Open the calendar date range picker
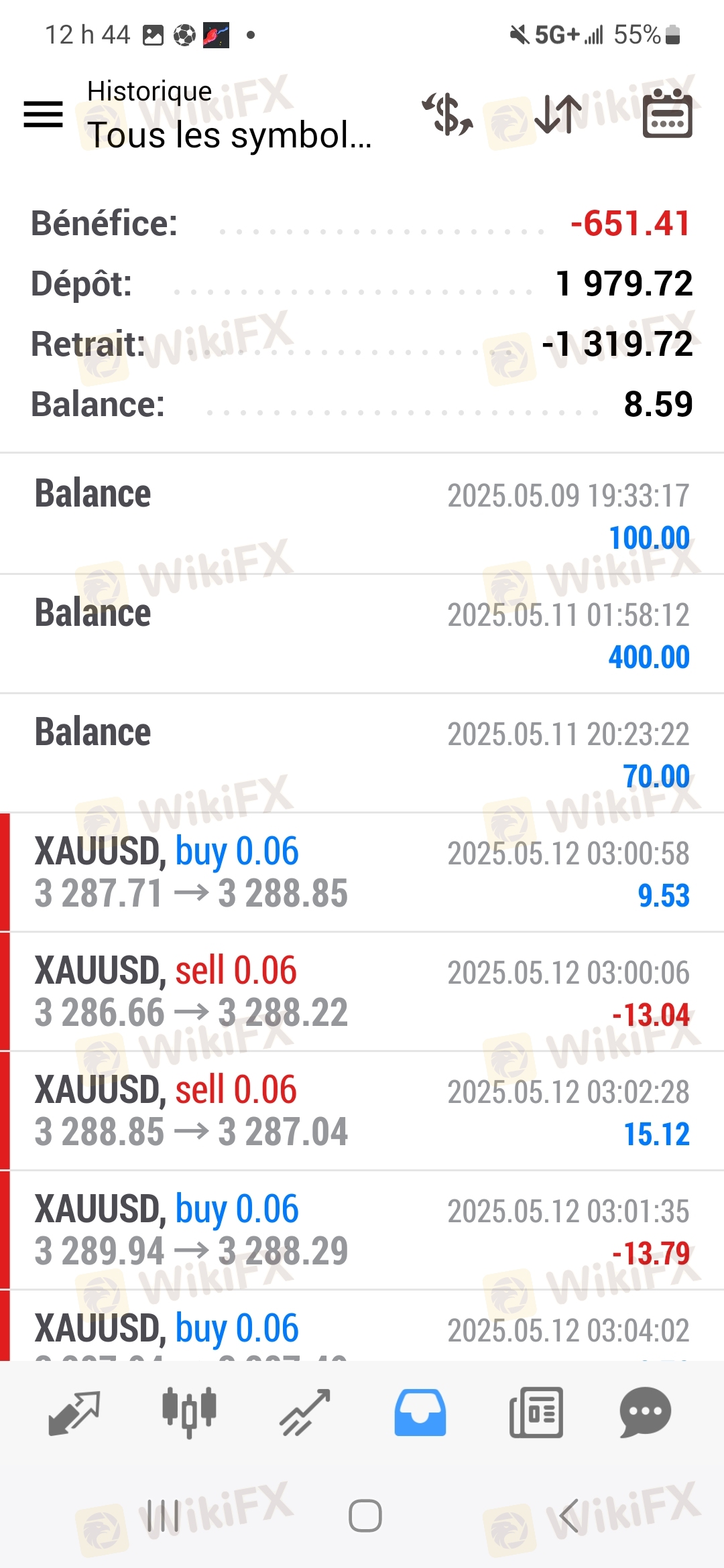Viewport: 724px width, 1568px height. coord(668,115)
